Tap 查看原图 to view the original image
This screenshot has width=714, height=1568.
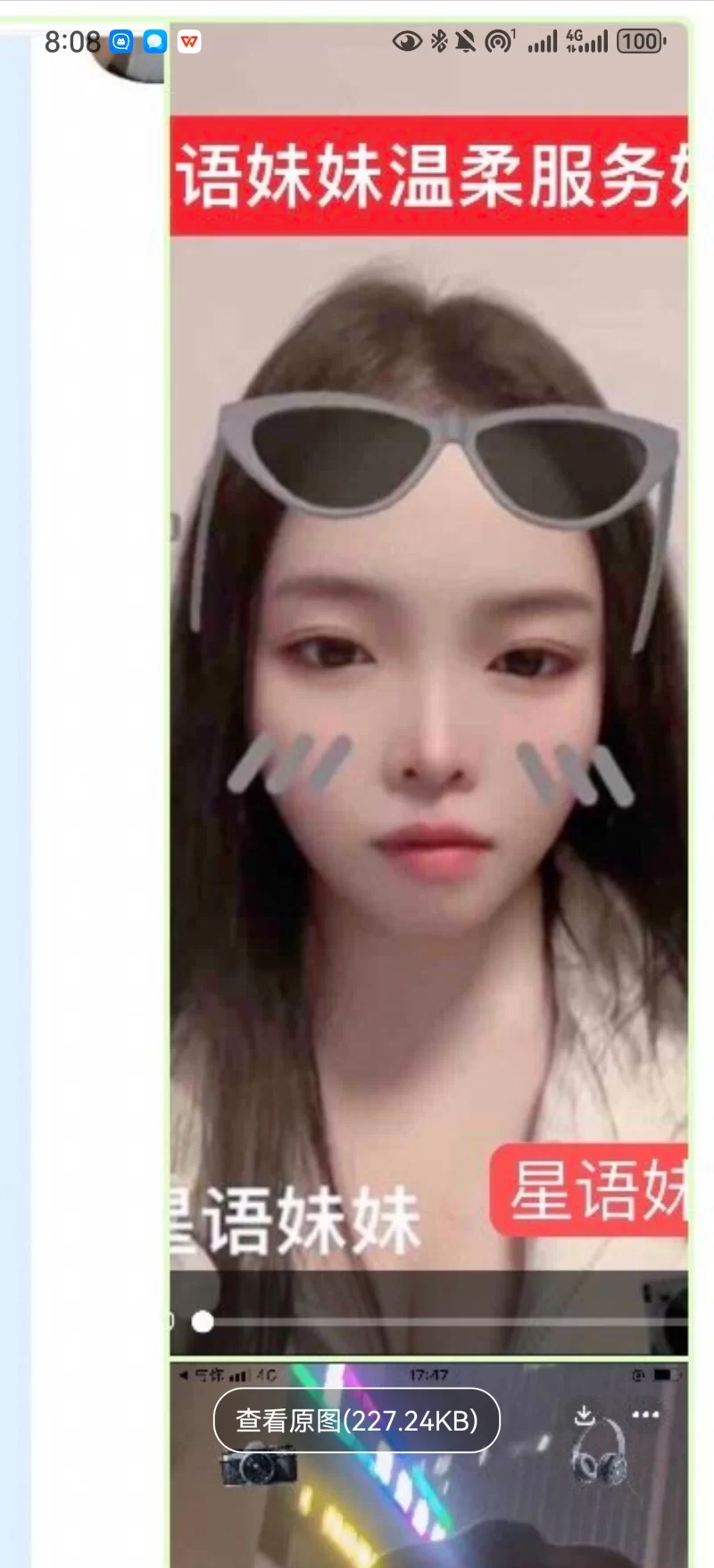(x=356, y=1420)
